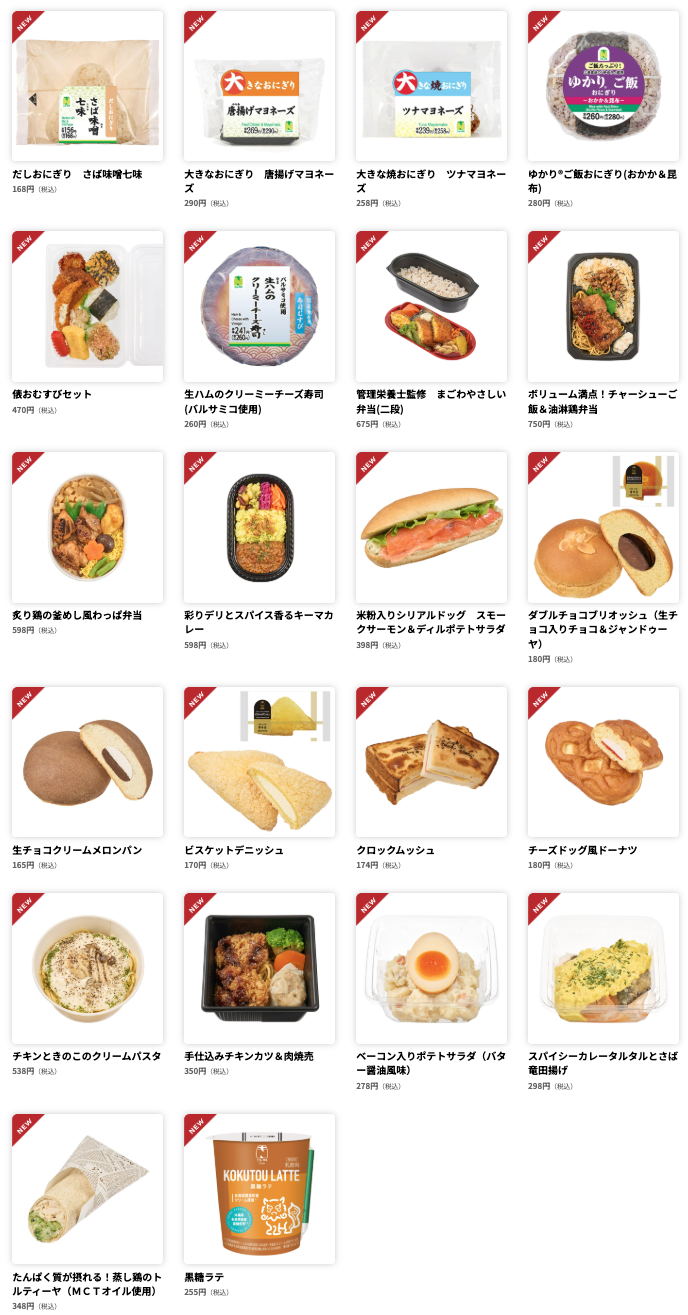Open ベーコン入りポテトサラダ product
Screen dimensions: 688x1315
tap(431, 968)
